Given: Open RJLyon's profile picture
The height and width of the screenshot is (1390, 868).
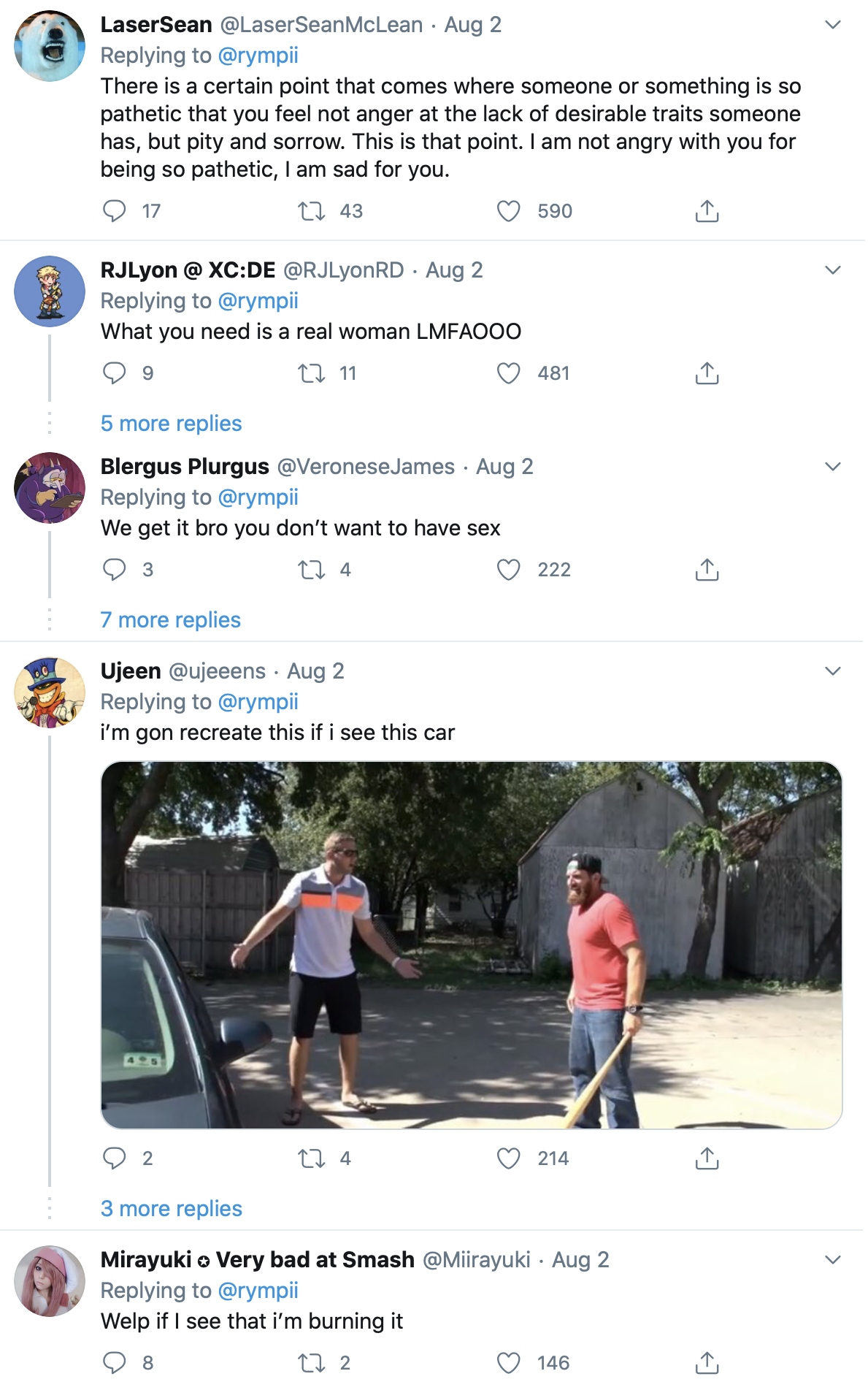Looking at the screenshot, I should pos(50,291).
